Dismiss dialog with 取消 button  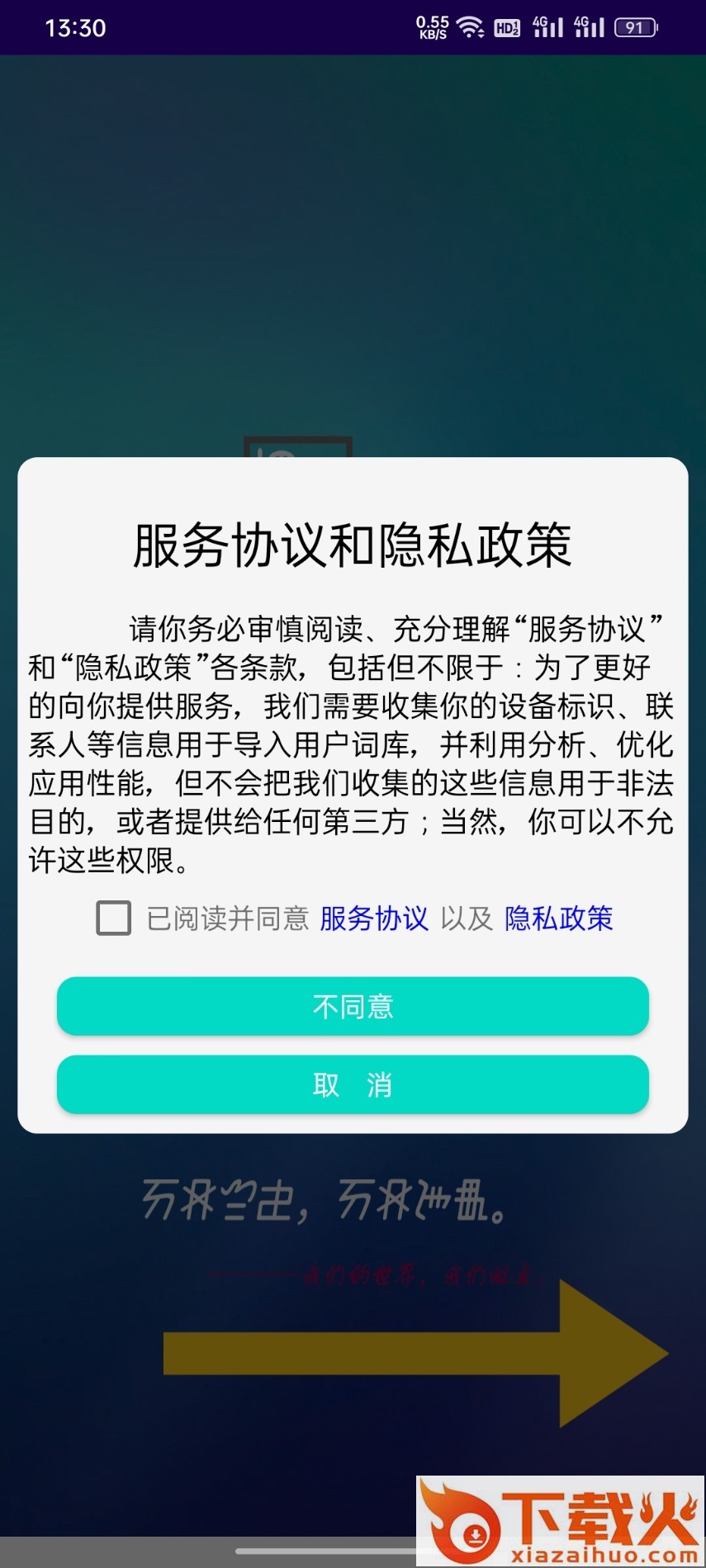coord(353,1084)
